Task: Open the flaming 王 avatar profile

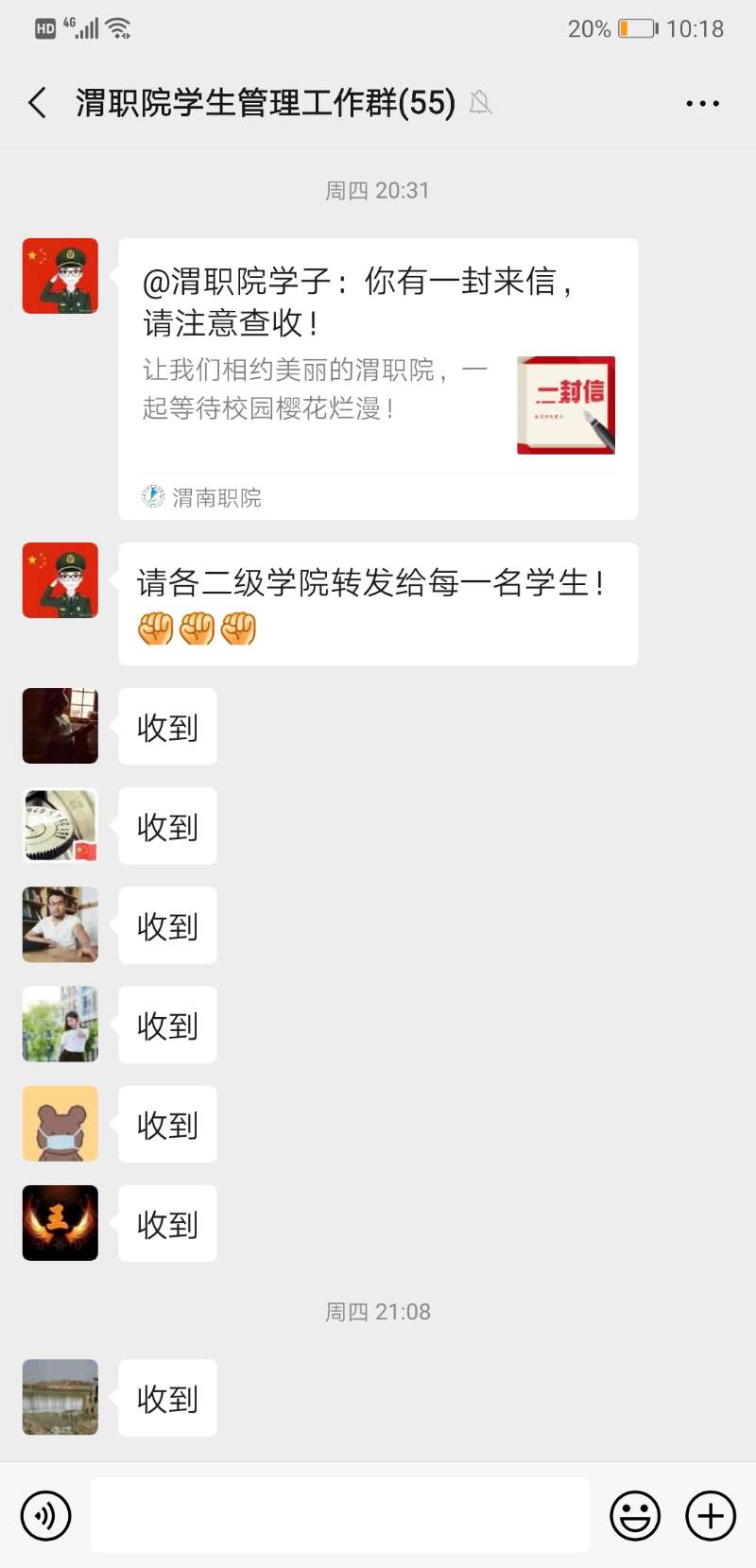Action: coord(60,1223)
